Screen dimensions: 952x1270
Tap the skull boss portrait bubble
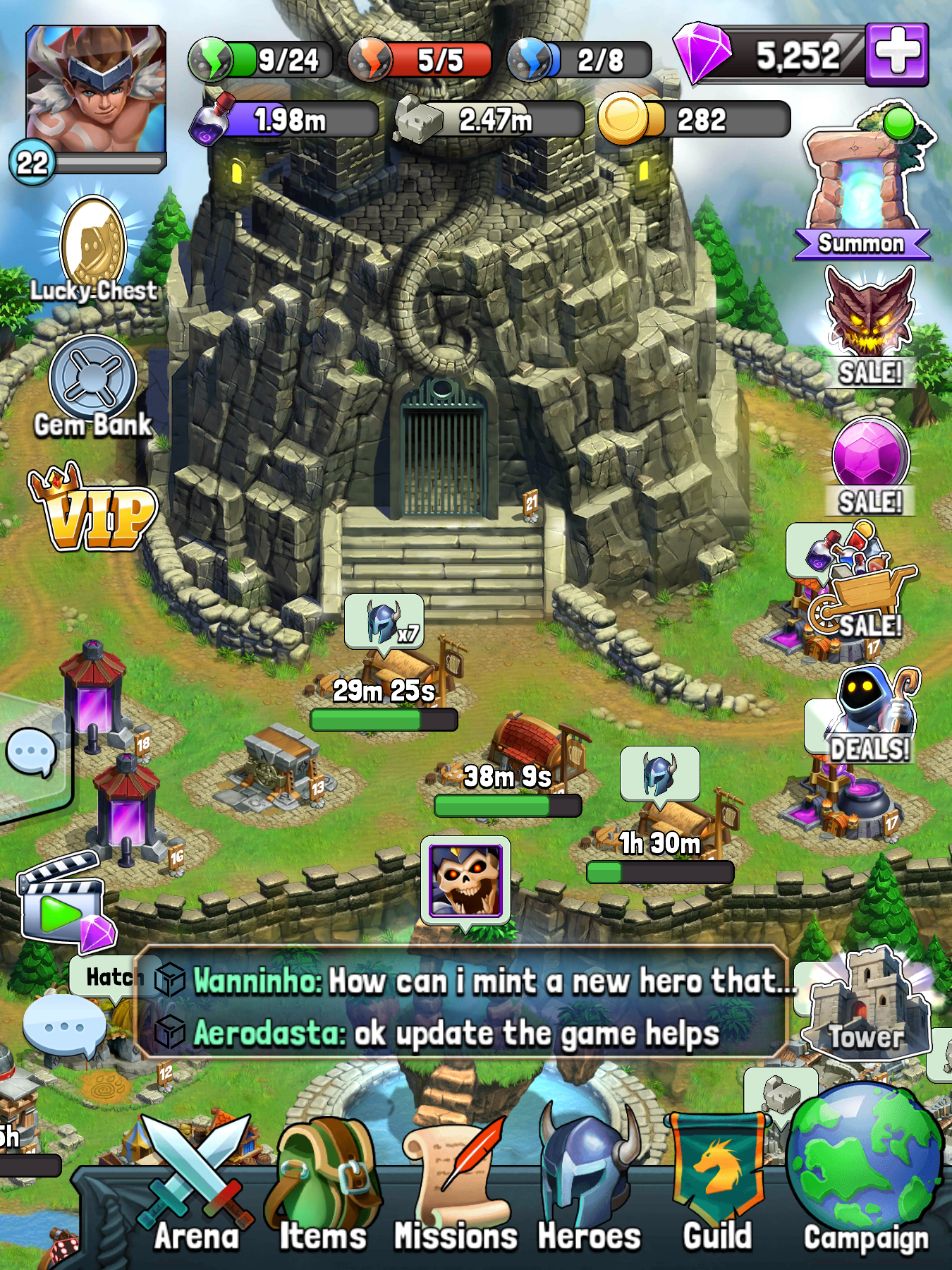pyautogui.click(x=465, y=881)
